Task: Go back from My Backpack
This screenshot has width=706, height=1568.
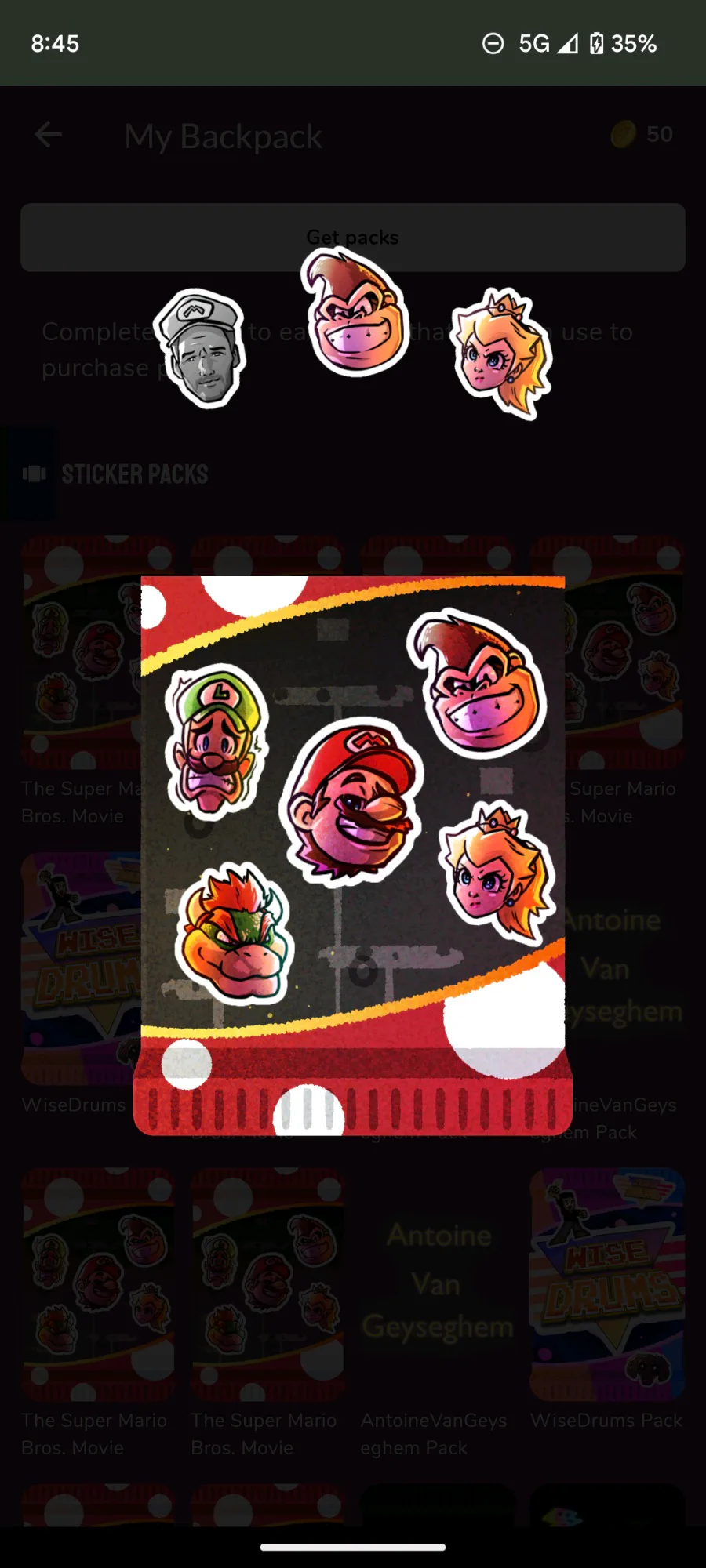Action: tap(49, 135)
